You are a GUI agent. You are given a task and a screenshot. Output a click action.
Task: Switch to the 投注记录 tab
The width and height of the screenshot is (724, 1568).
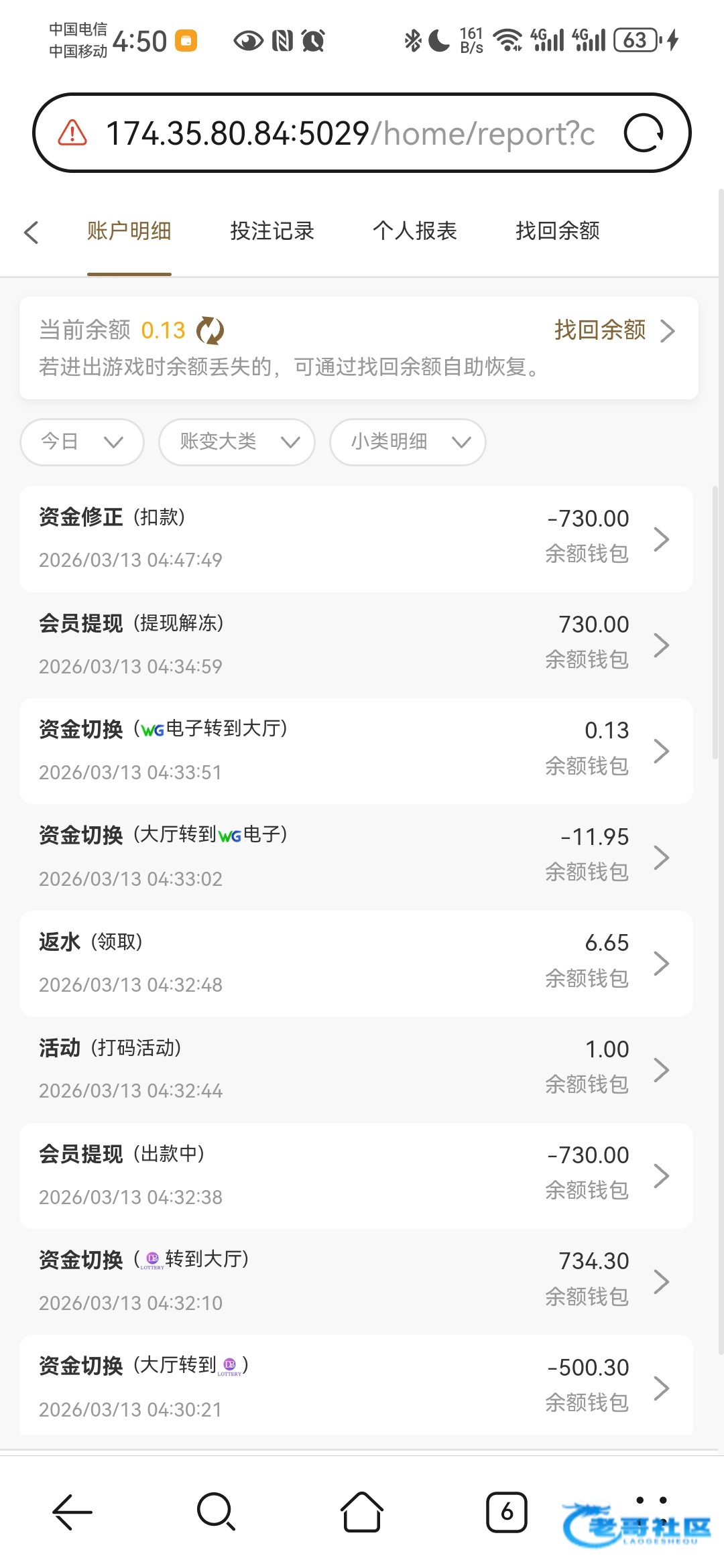click(271, 231)
